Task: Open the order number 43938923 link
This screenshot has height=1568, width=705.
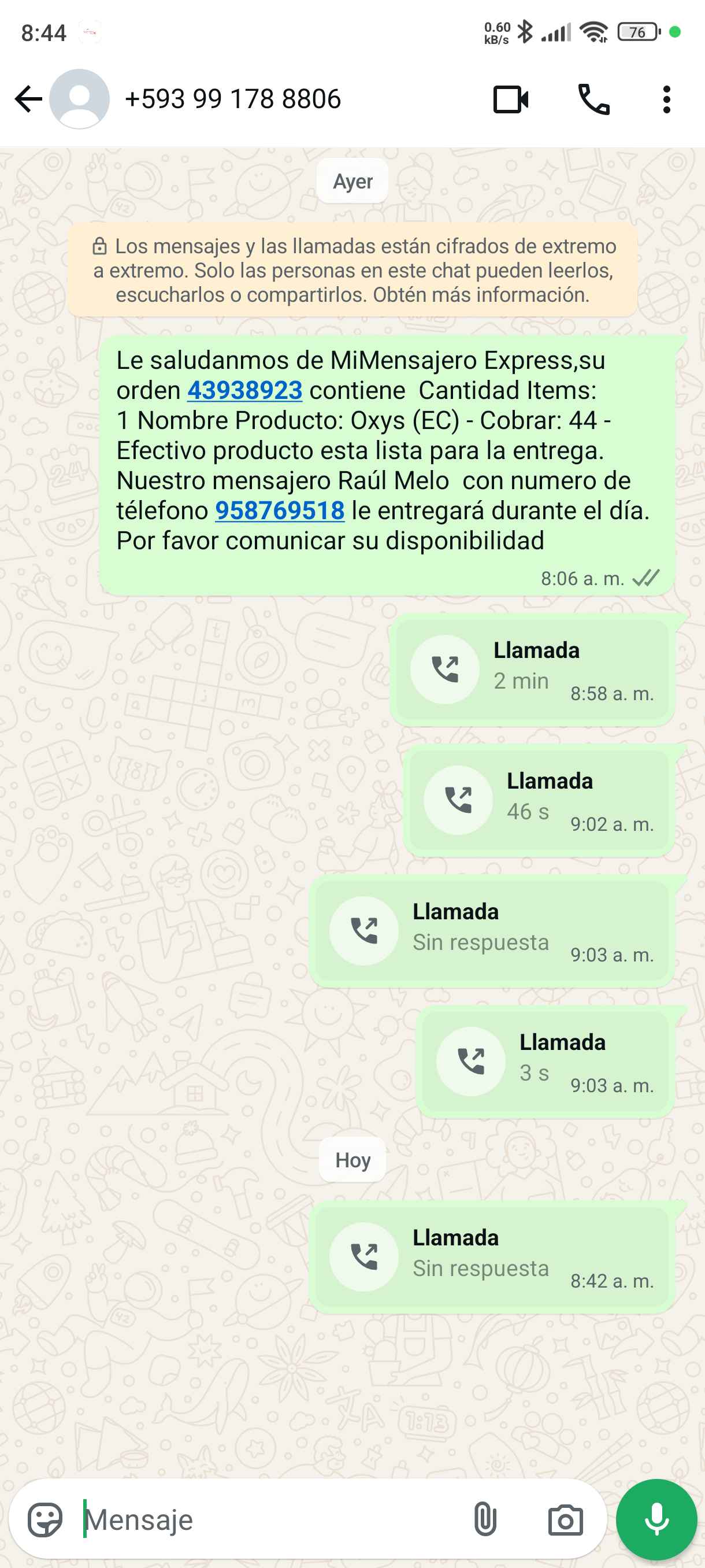Action: click(x=244, y=391)
